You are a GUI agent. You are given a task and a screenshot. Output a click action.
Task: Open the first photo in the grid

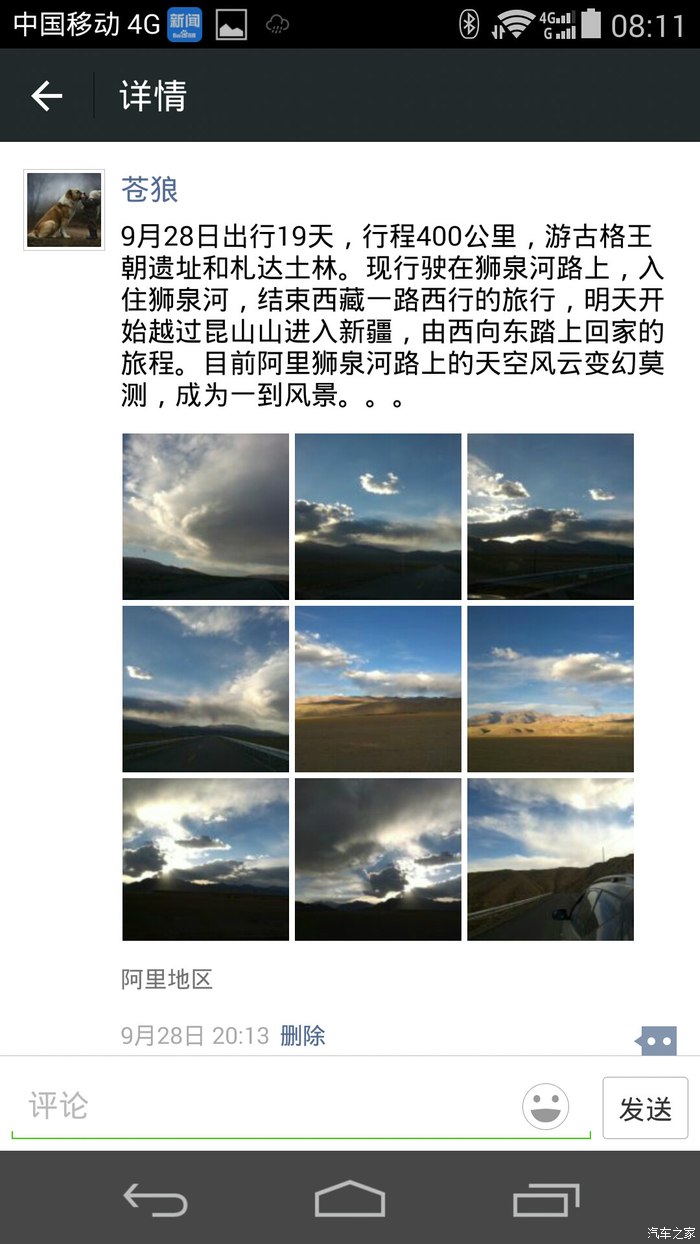click(205, 516)
